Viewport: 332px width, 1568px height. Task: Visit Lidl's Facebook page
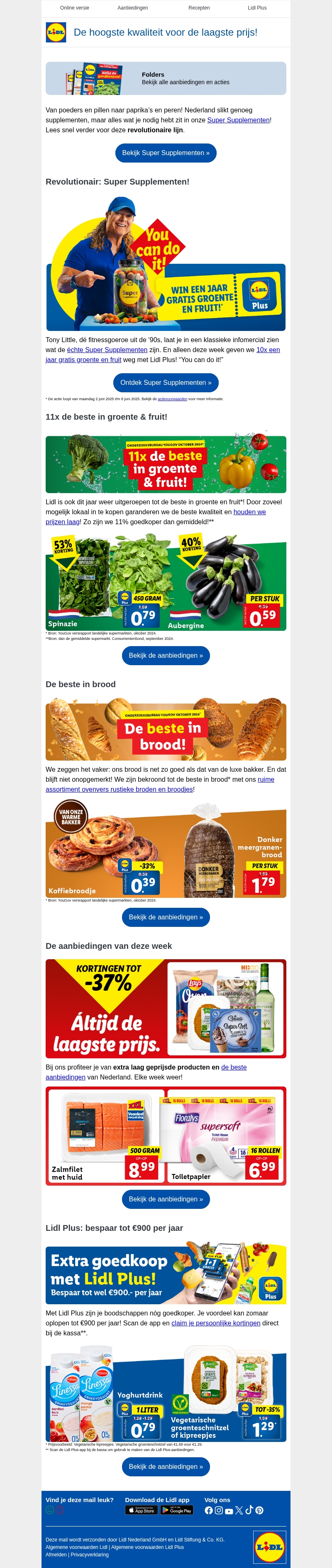pyautogui.click(x=209, y=1510)
